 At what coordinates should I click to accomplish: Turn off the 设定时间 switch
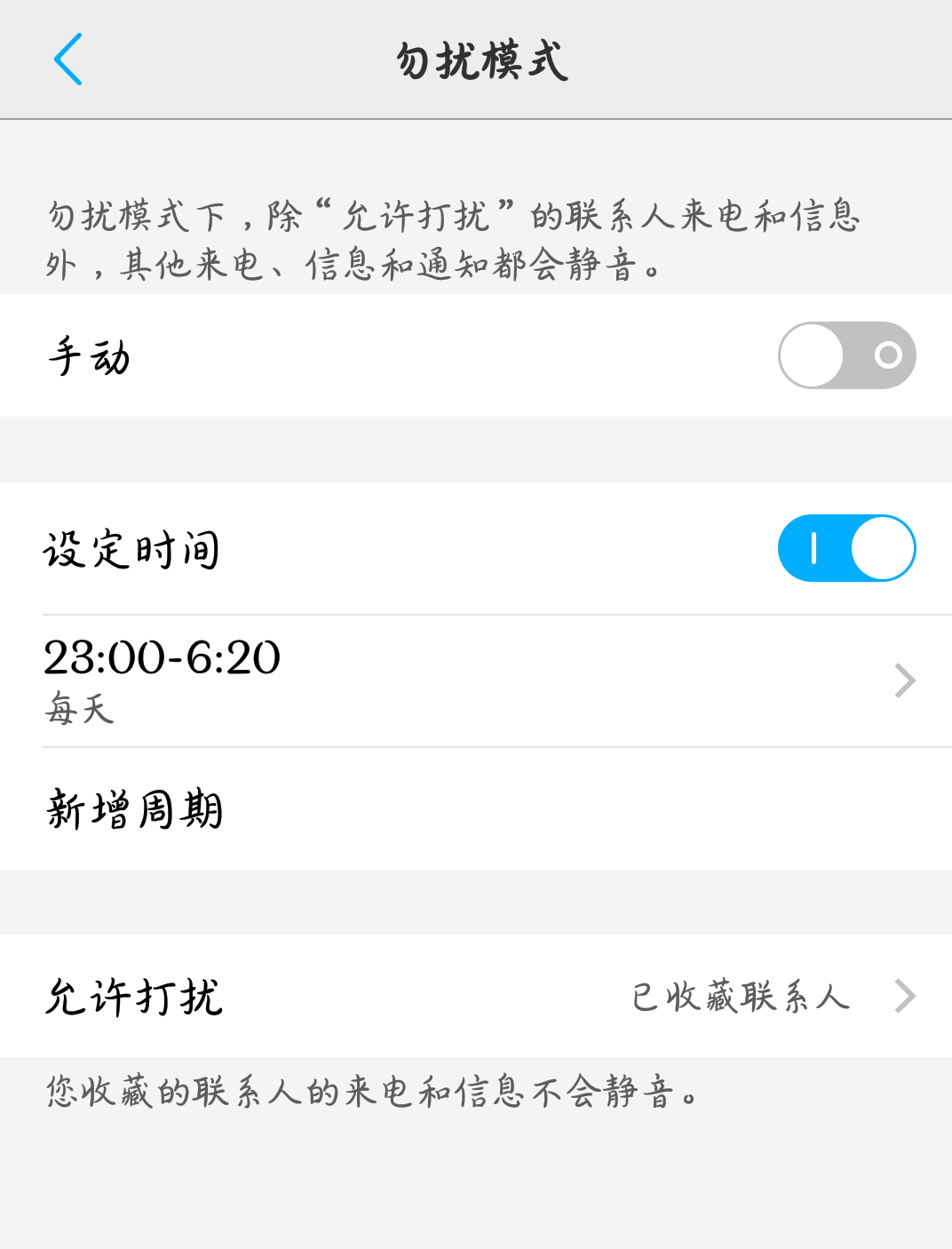846,548
